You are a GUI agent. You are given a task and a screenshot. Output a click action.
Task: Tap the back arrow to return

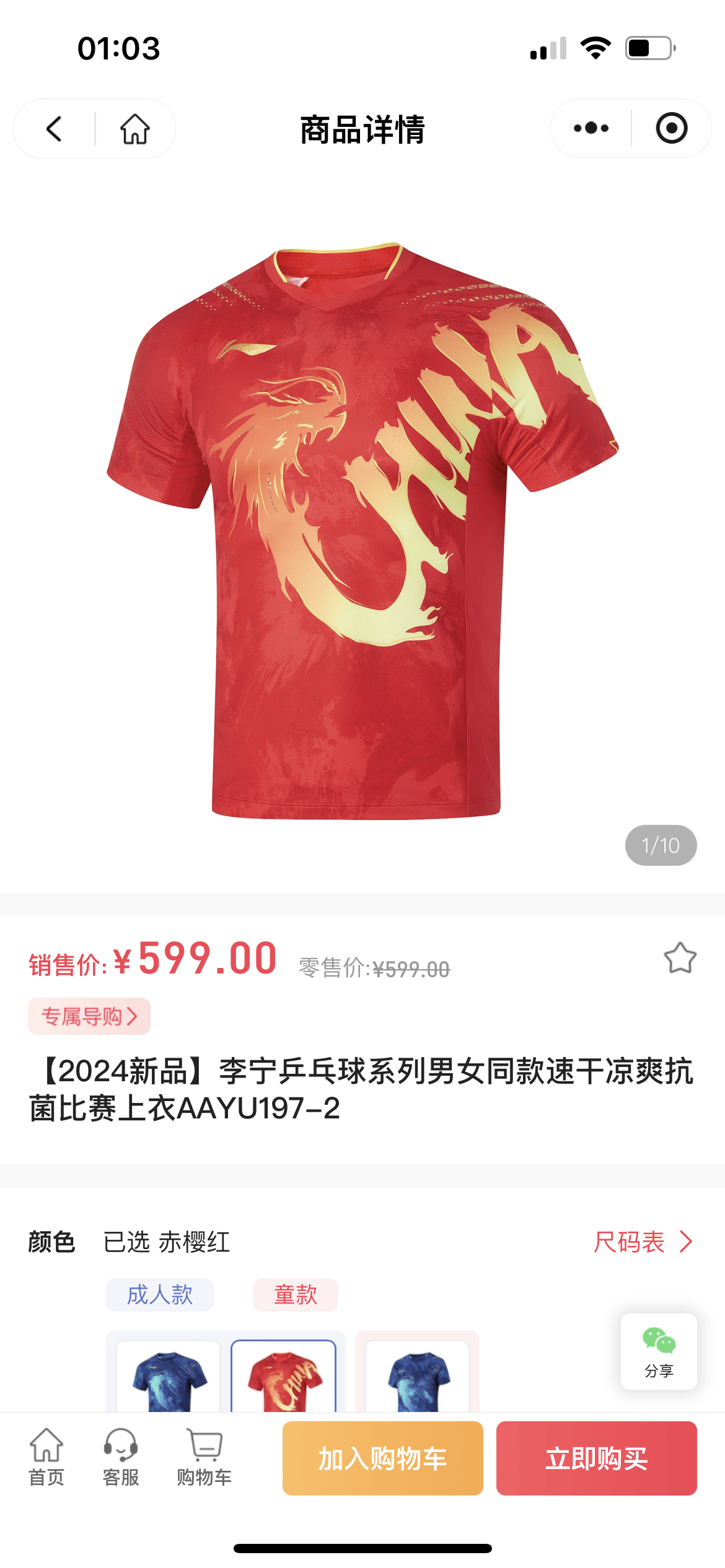click(55, 129)
